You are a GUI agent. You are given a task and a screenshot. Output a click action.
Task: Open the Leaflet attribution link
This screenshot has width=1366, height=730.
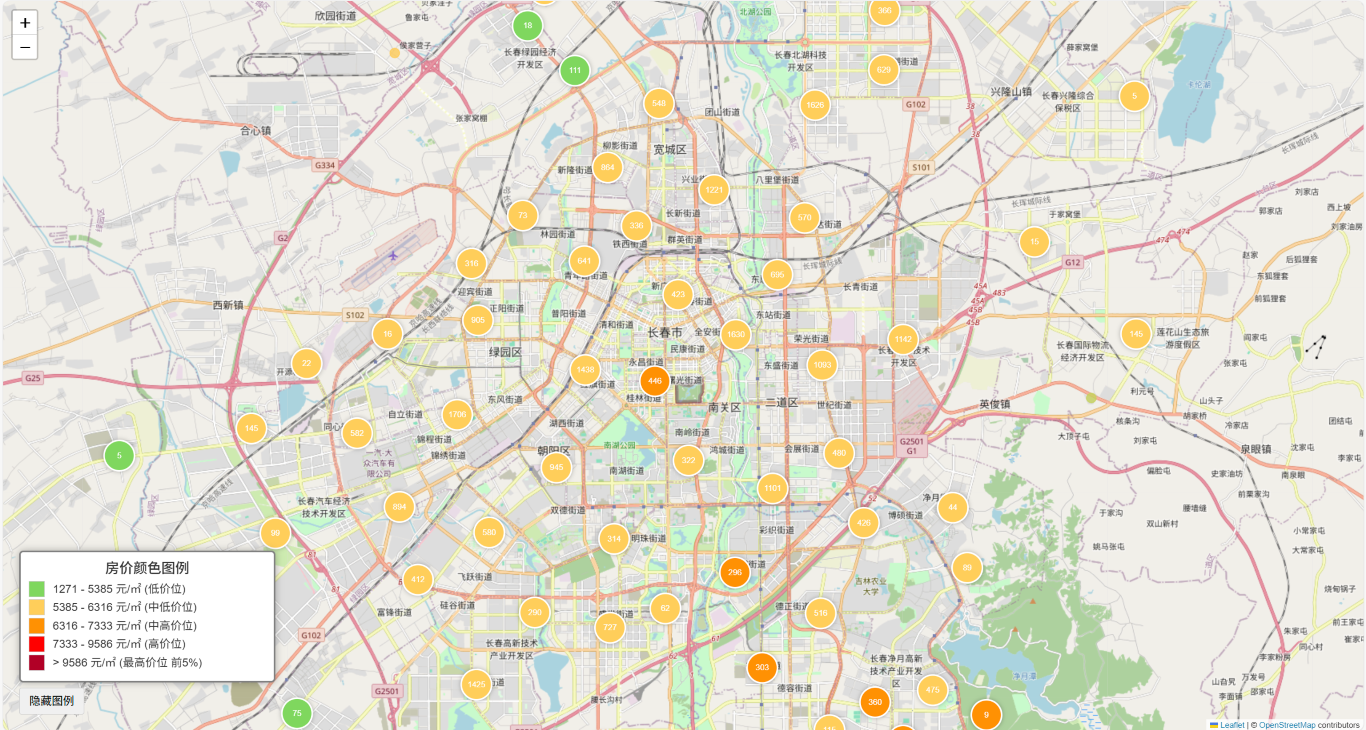[1232, 725]
